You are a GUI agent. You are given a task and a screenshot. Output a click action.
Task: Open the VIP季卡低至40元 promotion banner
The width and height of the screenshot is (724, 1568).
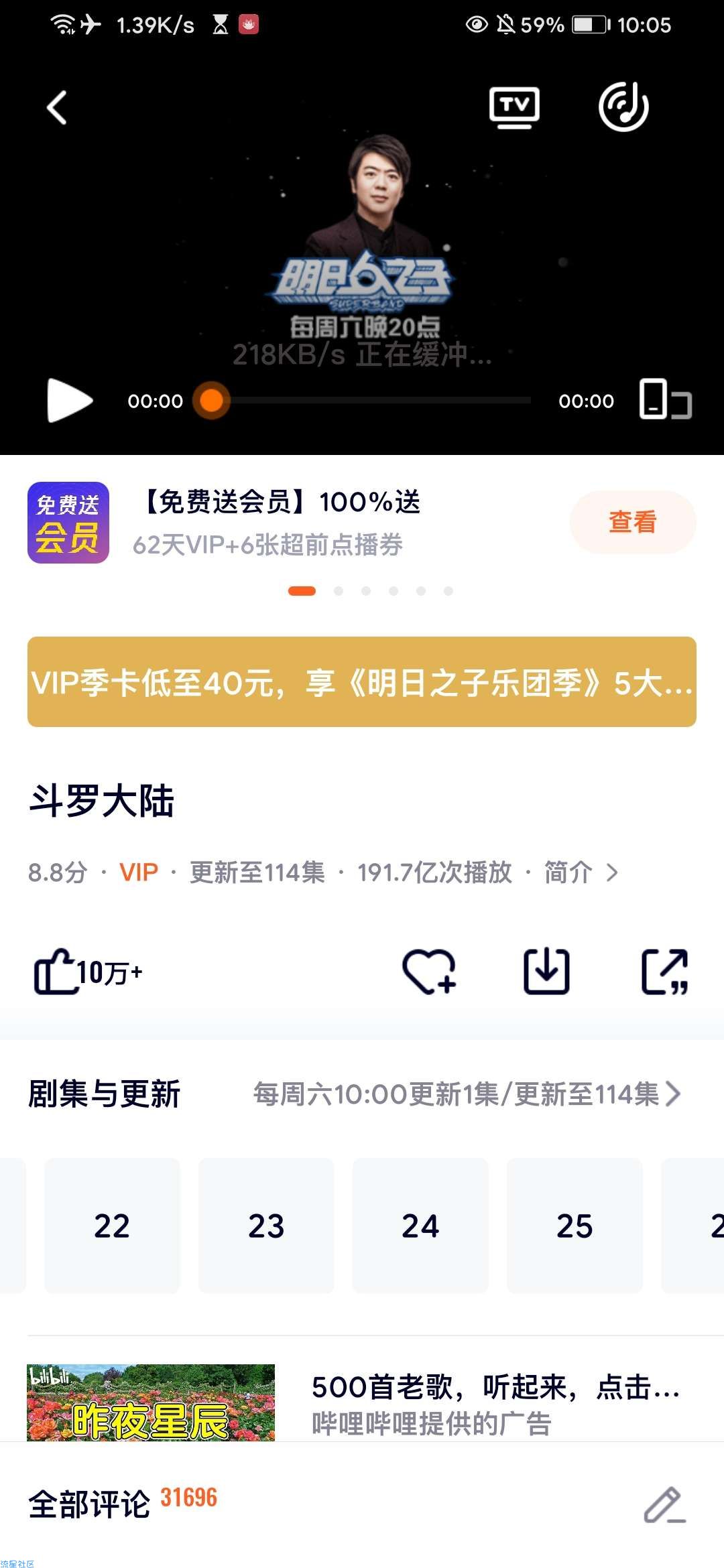(362, 682)
